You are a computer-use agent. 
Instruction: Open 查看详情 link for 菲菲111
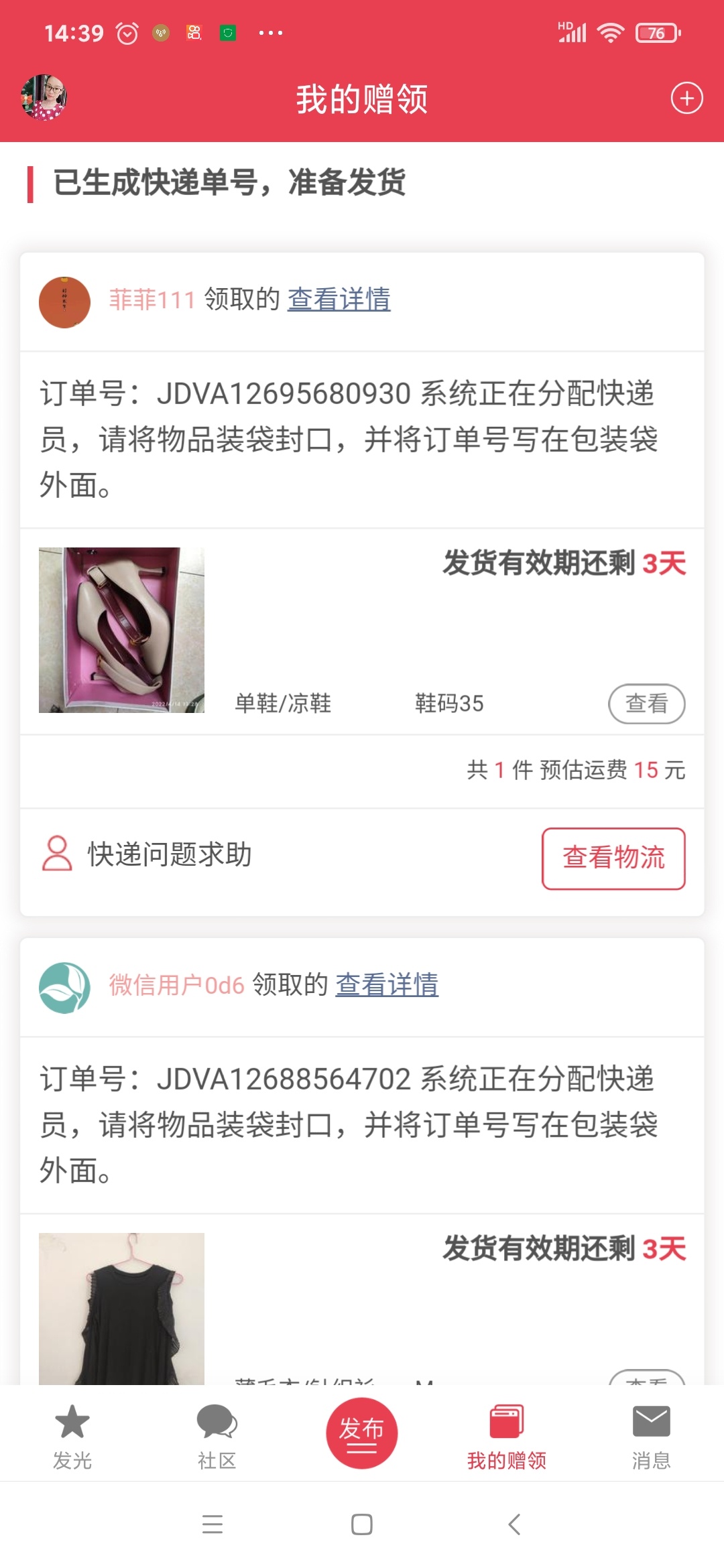339,299
